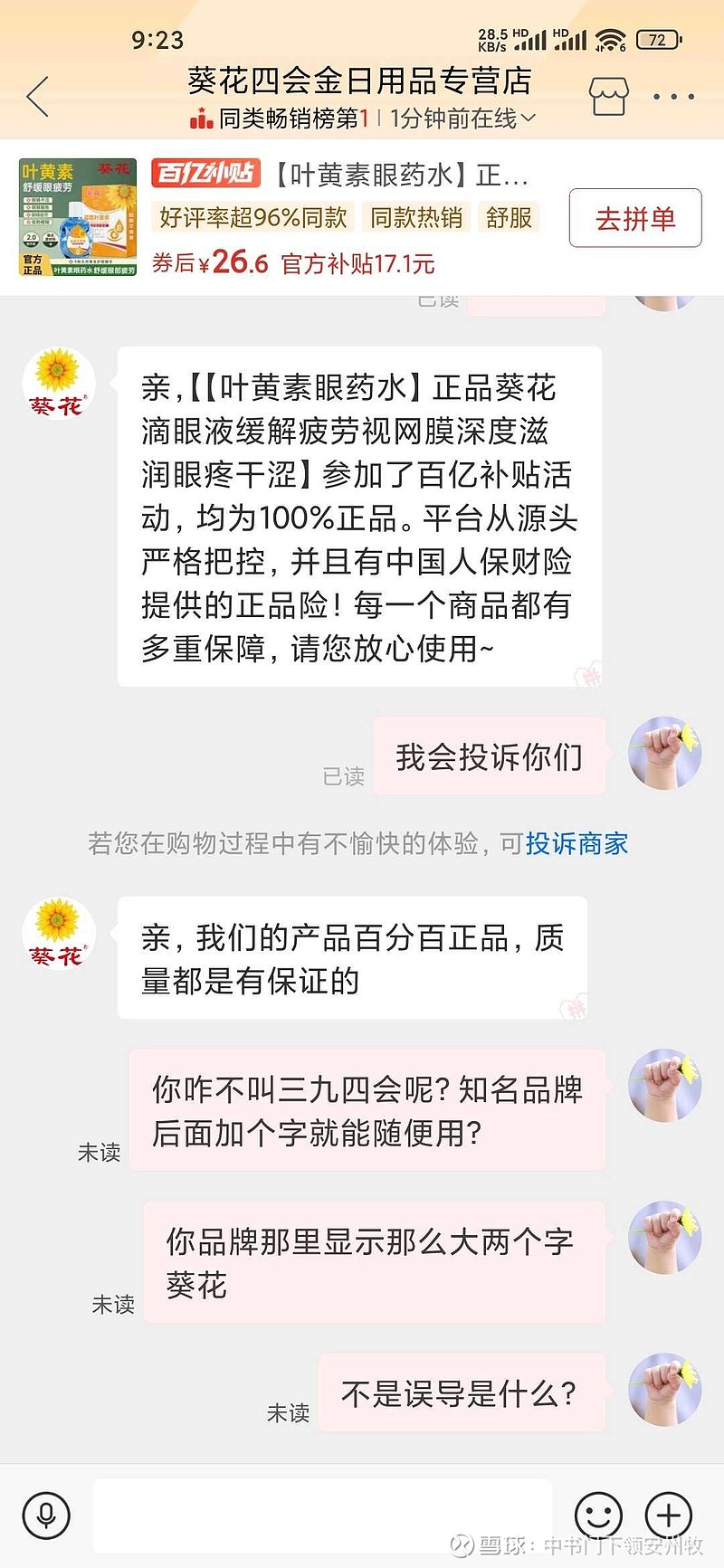Tap 去拼单 to join group buy
Image resolution: width=724 pixels, height=1568 pixels.
coord(635,218)
